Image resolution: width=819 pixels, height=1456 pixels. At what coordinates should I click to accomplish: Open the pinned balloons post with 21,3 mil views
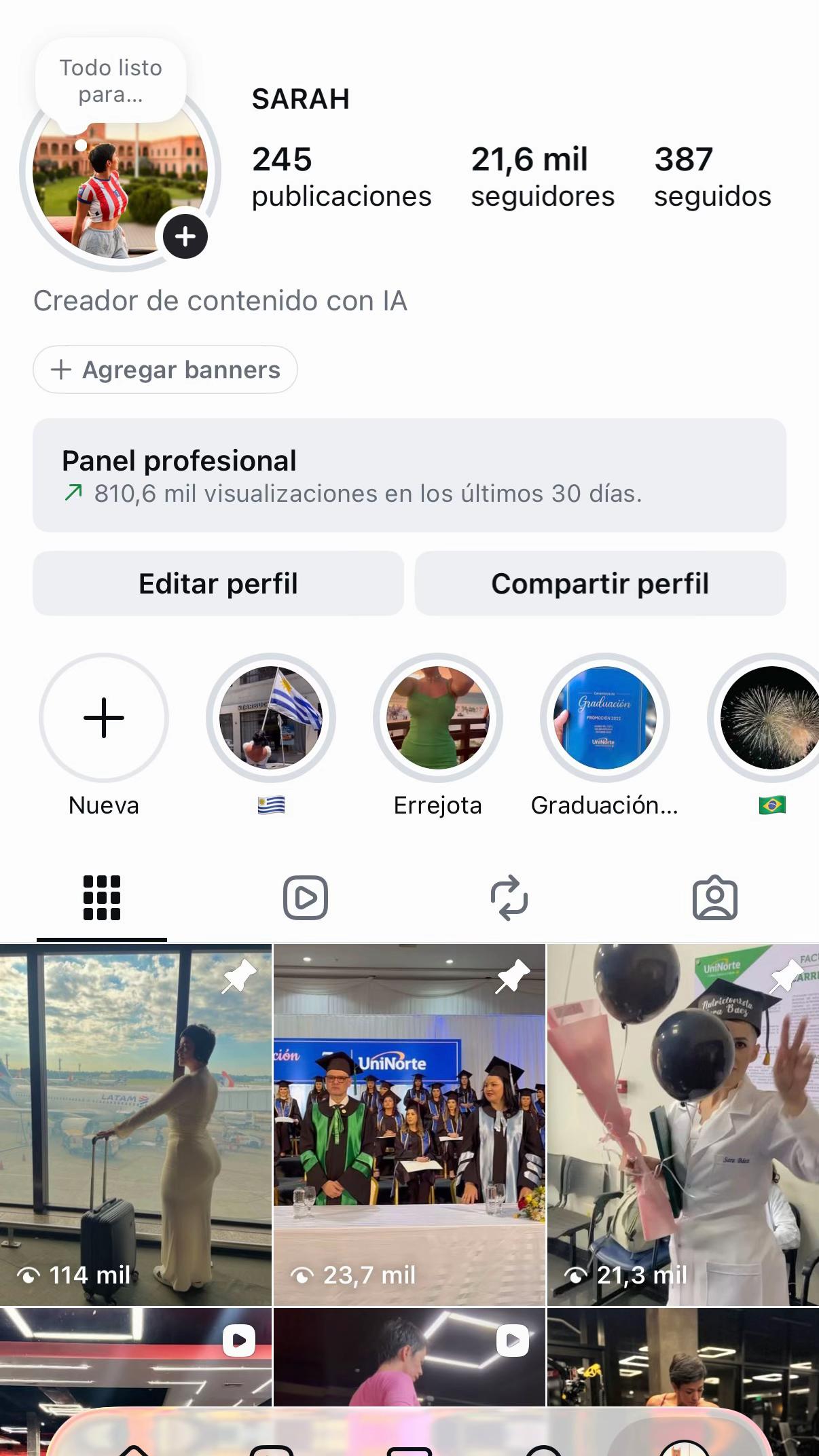pos(683,1125)
